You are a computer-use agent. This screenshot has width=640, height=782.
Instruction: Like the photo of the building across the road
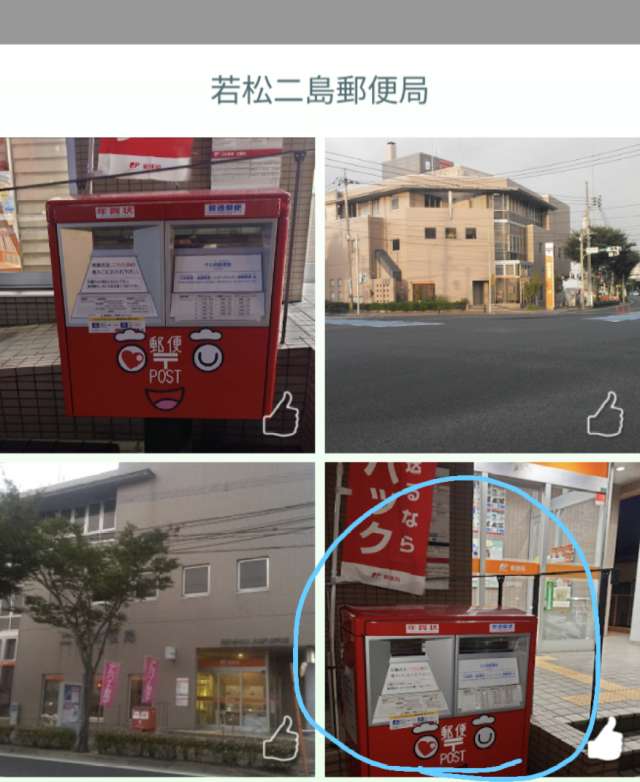pyautogui.click(x=604, y=413)
